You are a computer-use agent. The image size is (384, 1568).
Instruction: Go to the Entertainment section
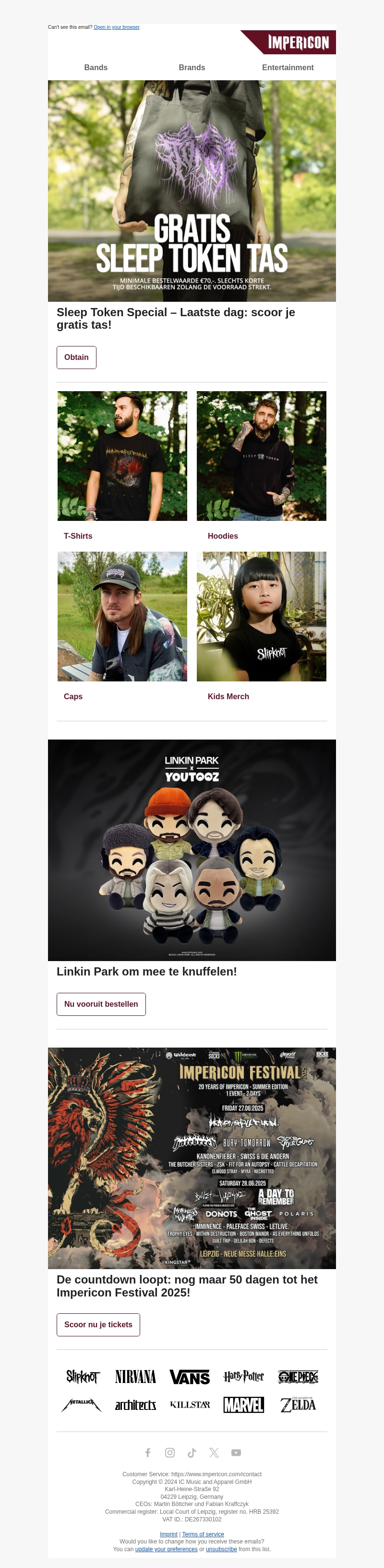(x=288, y=68)
